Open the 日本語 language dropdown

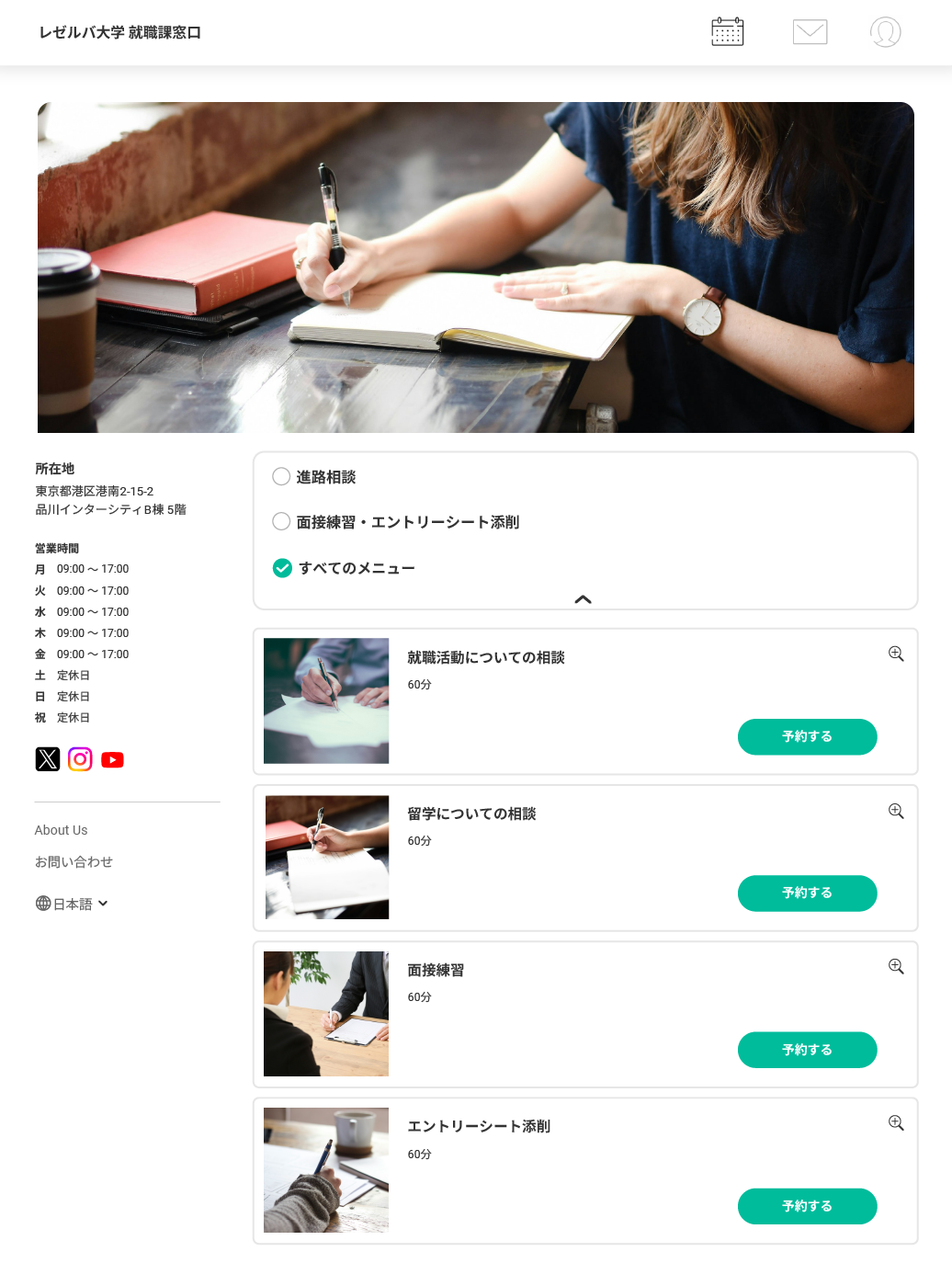tap(73, 904)
